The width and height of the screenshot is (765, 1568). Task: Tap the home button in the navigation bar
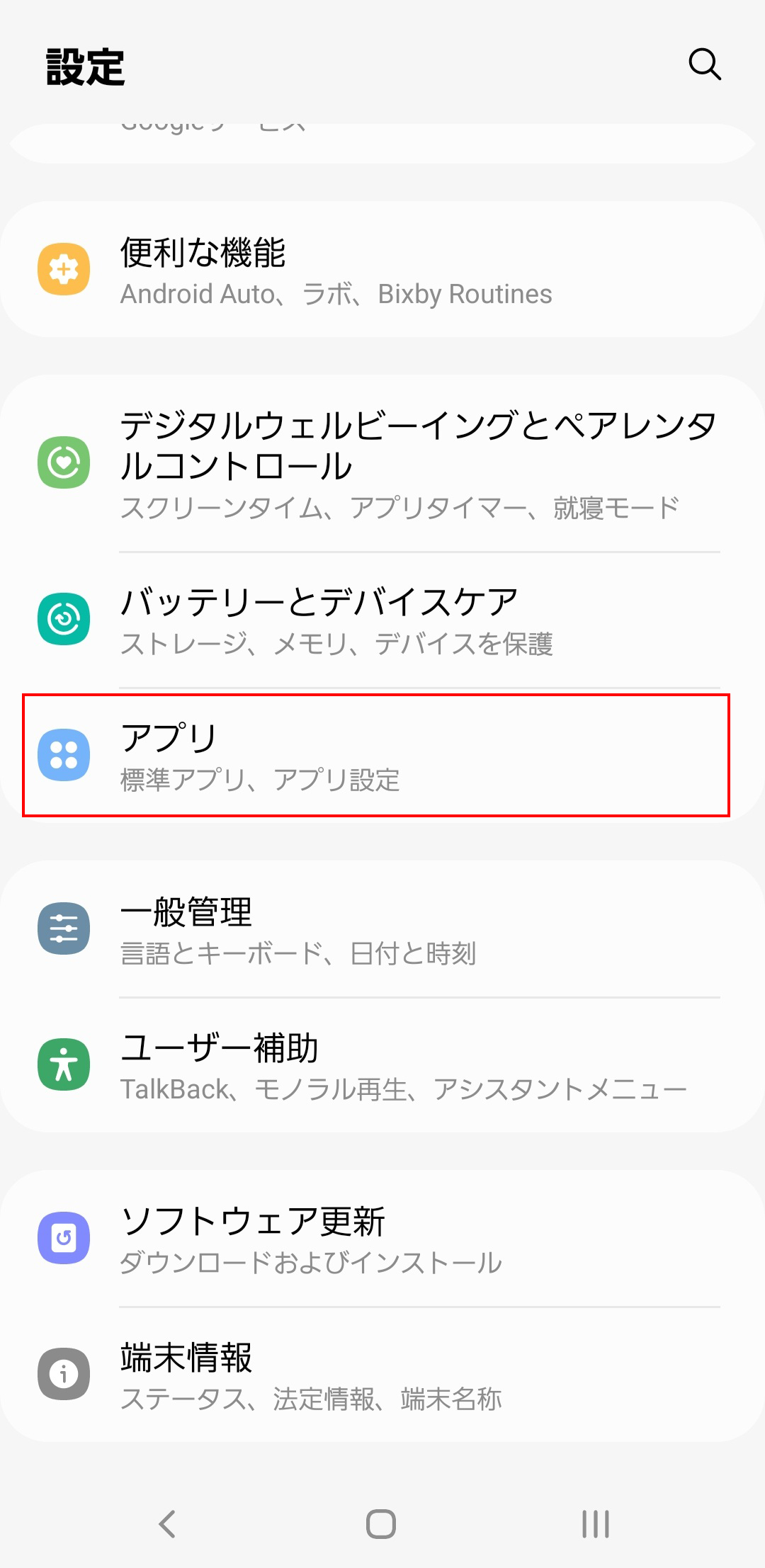click(x=381, y=1524)
